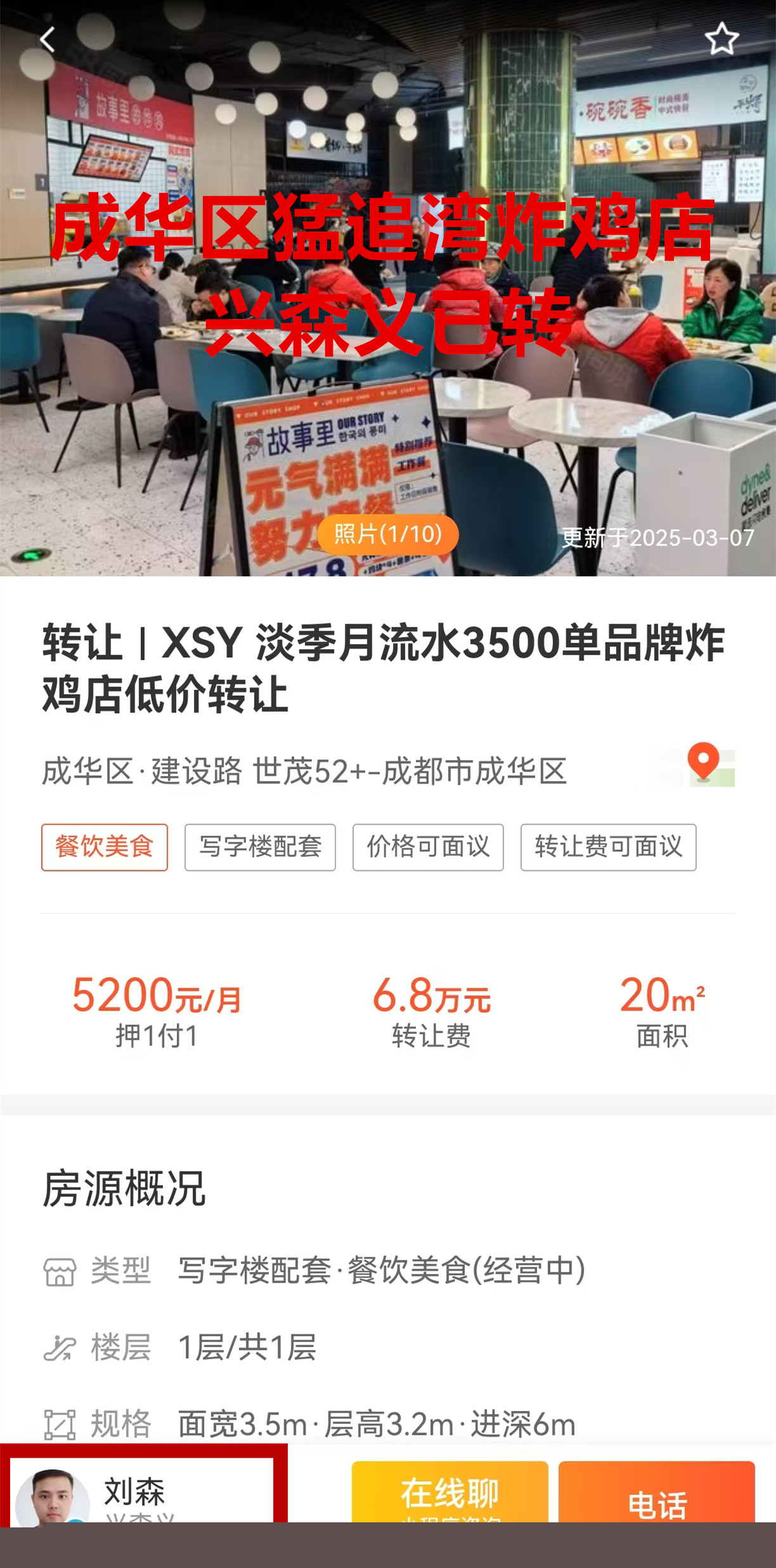
Task: Tap the 餐饮美食 tag
Action: [x=105, y=847]
